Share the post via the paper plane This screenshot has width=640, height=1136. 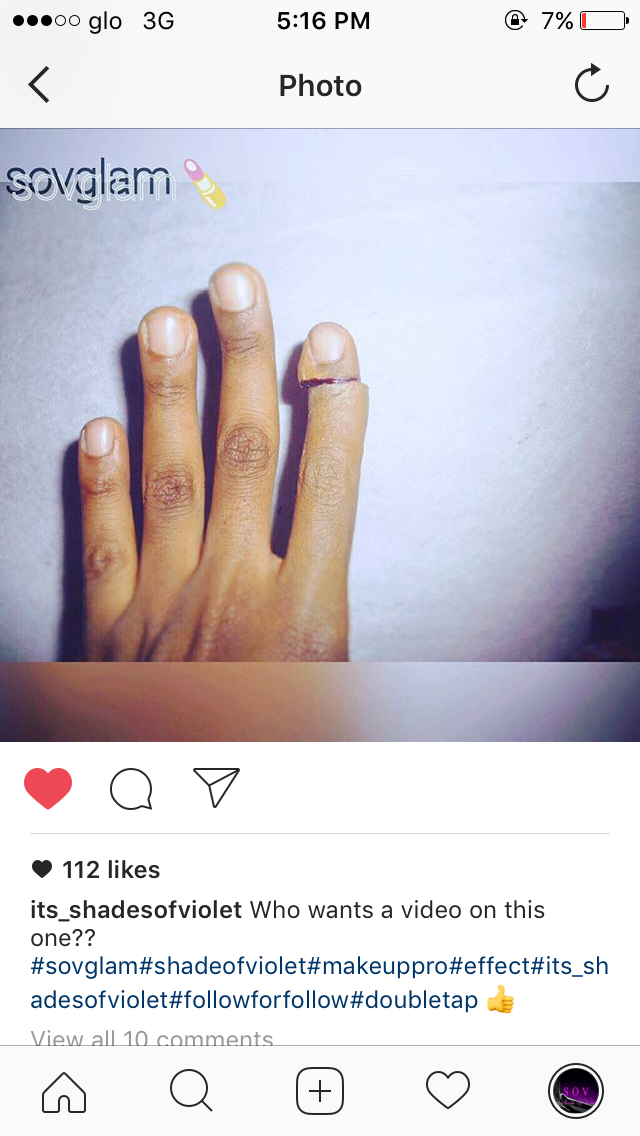216,788
